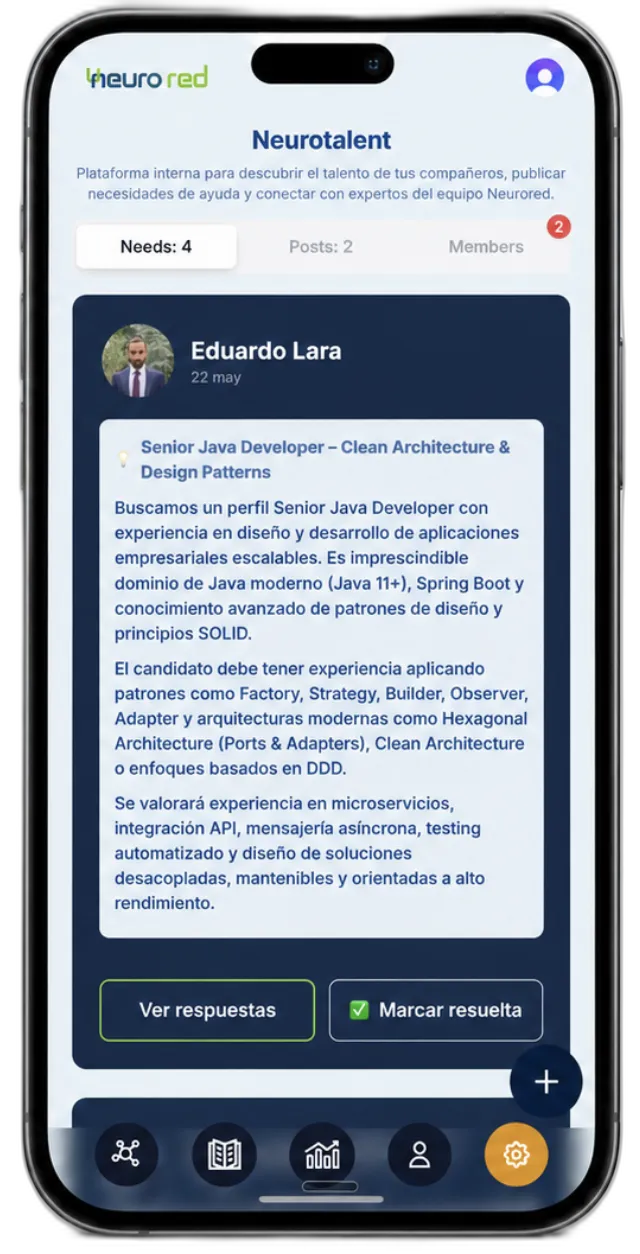Open the network graph icon in bottom bar
The height and width of the screenshot is (1254, 640).
[127, 1155]
